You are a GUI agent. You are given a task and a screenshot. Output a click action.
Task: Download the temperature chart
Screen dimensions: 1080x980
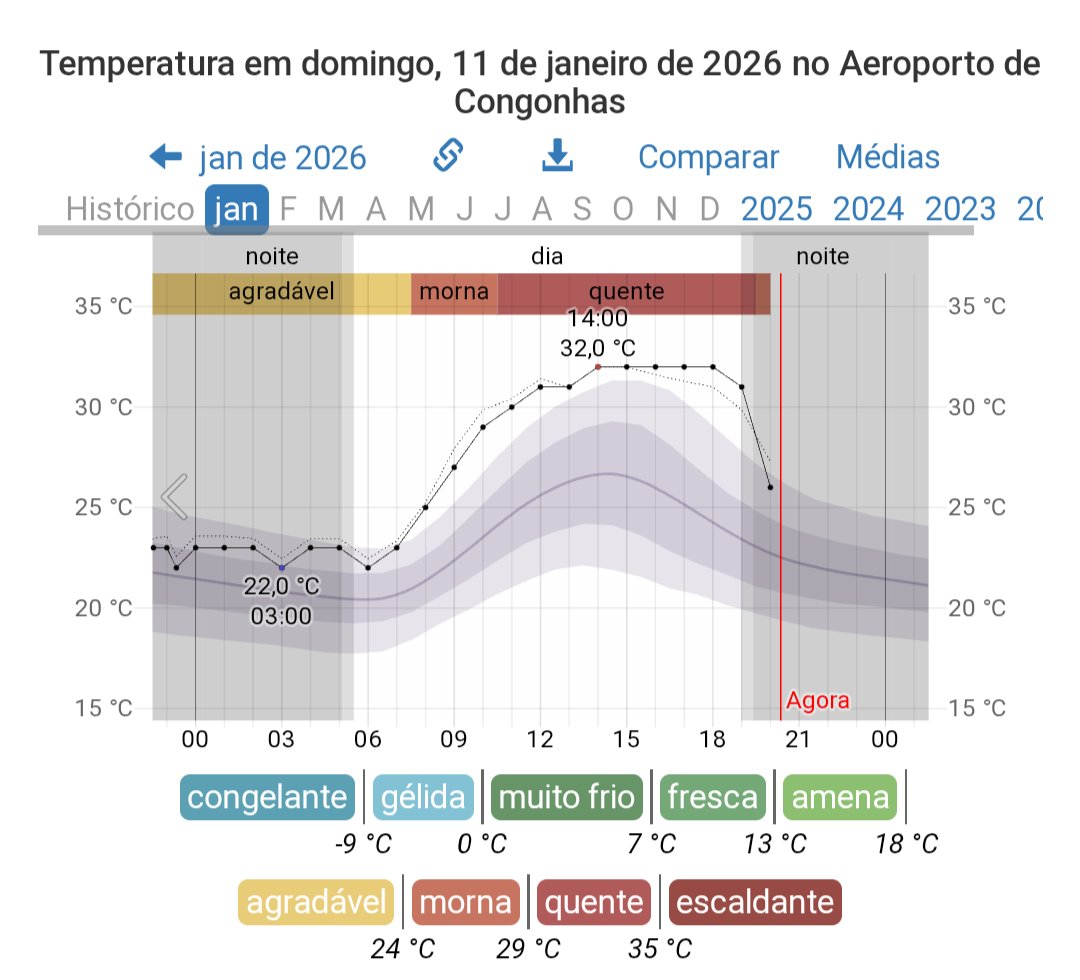(x=557, y=156)
